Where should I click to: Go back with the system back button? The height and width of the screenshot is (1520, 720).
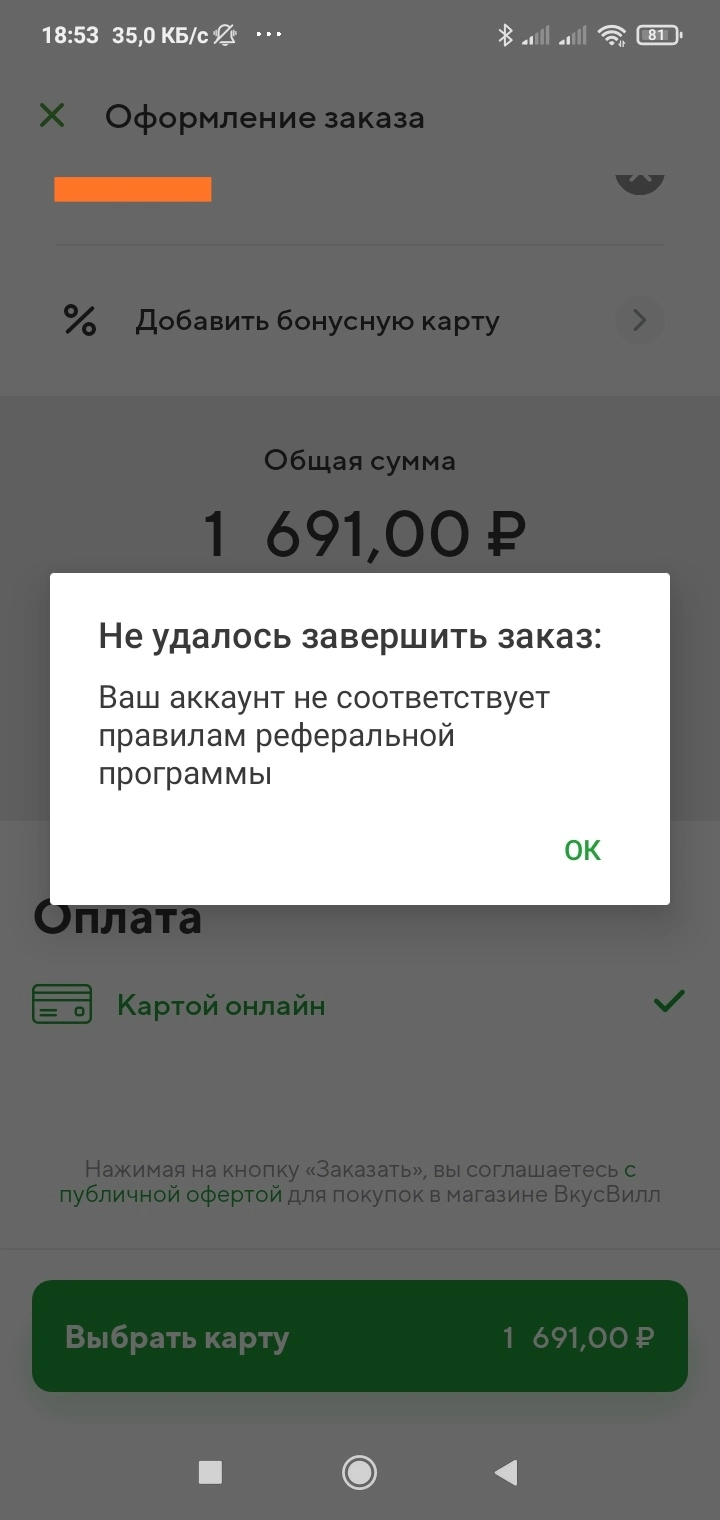tap(506, 1471)
